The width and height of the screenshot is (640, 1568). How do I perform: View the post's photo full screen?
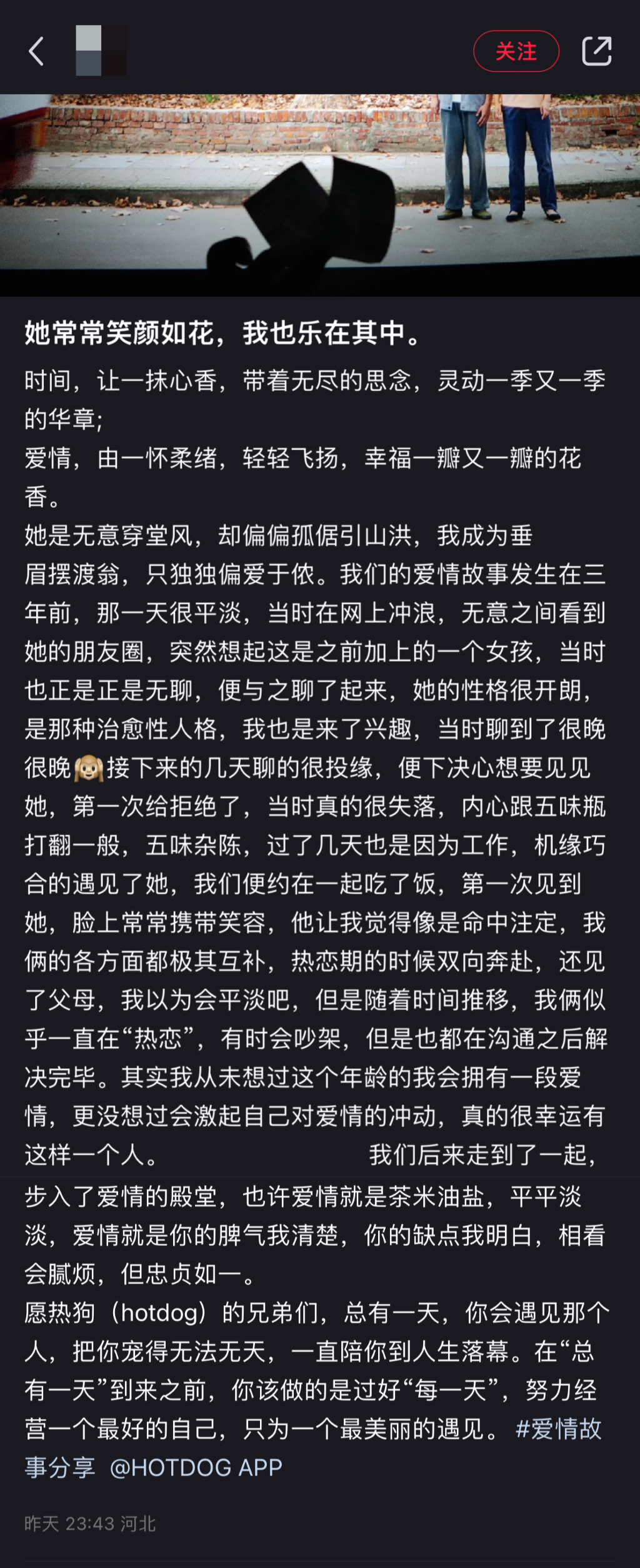pos(320,195)
